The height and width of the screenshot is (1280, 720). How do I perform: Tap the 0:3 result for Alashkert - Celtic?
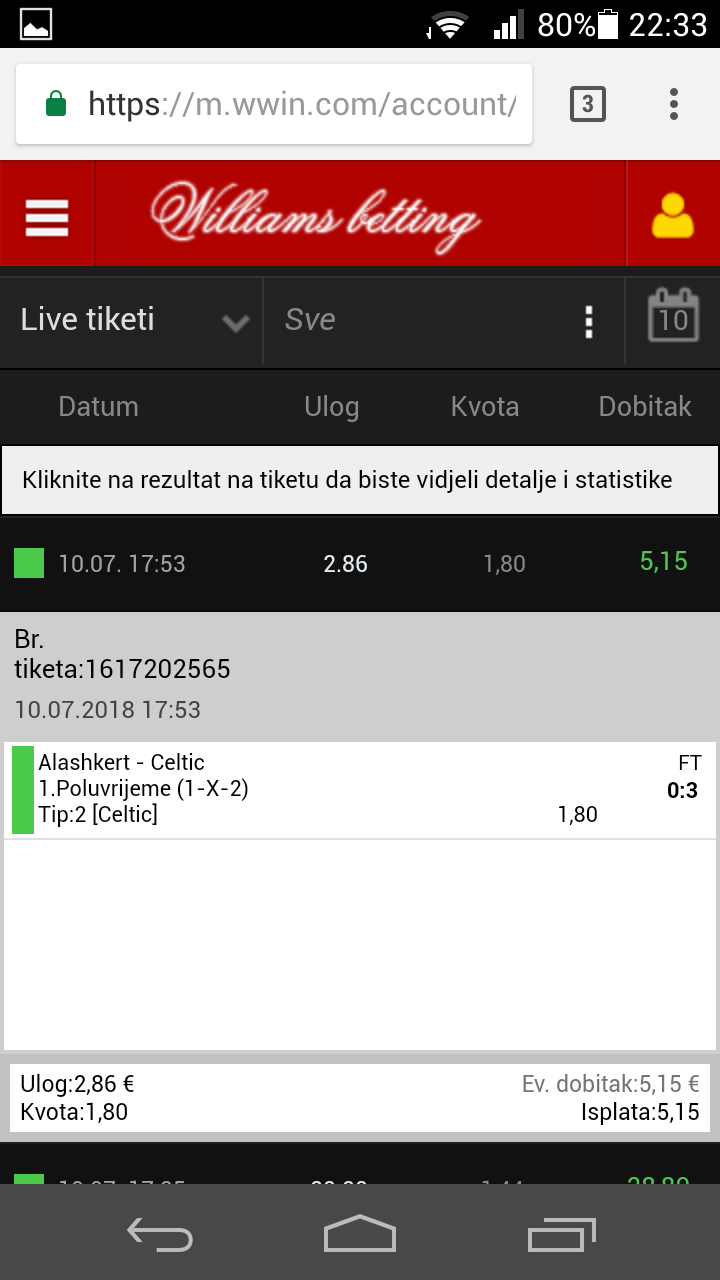[682, 791]
